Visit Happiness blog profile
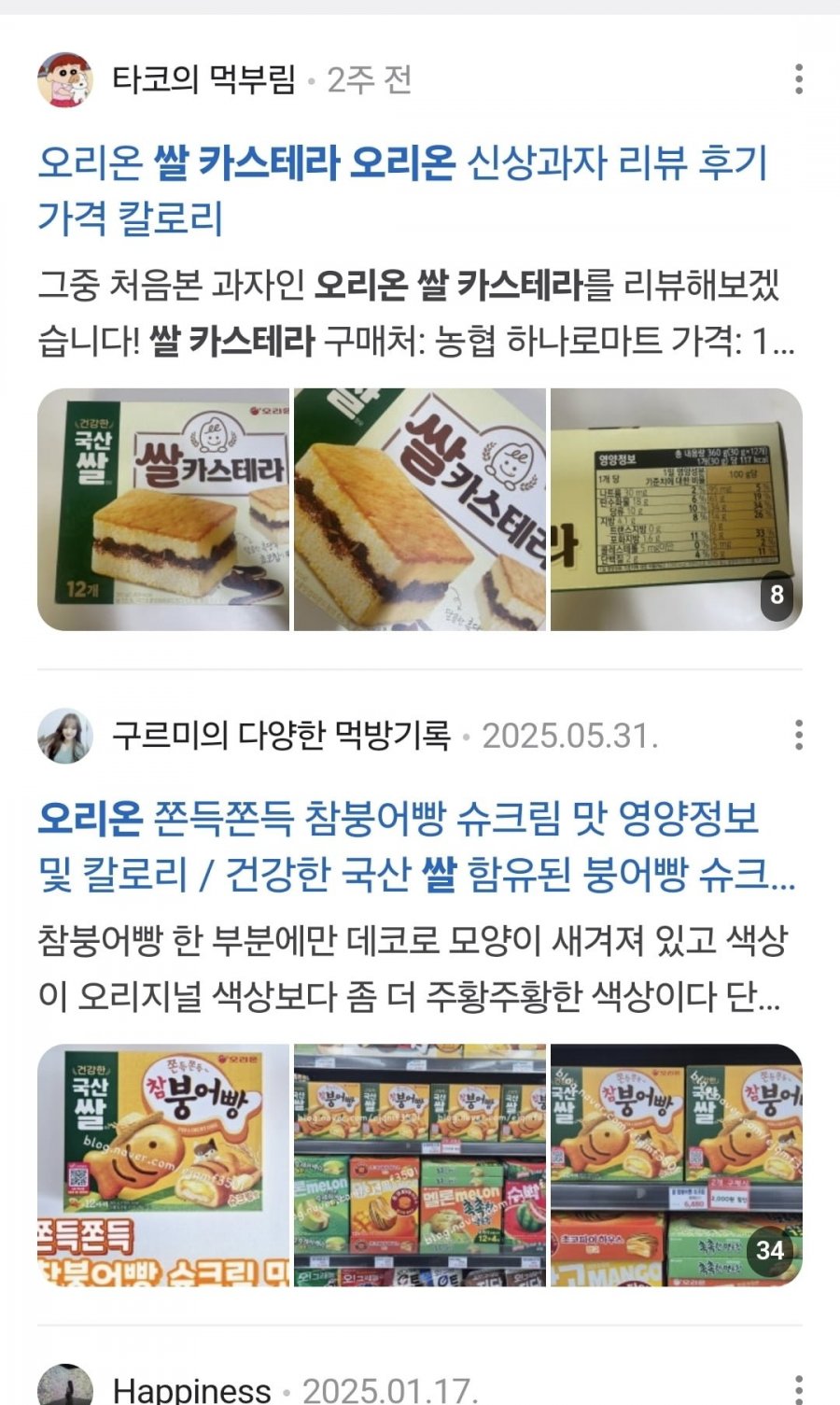840x1405 pixels. point(191,1390)
